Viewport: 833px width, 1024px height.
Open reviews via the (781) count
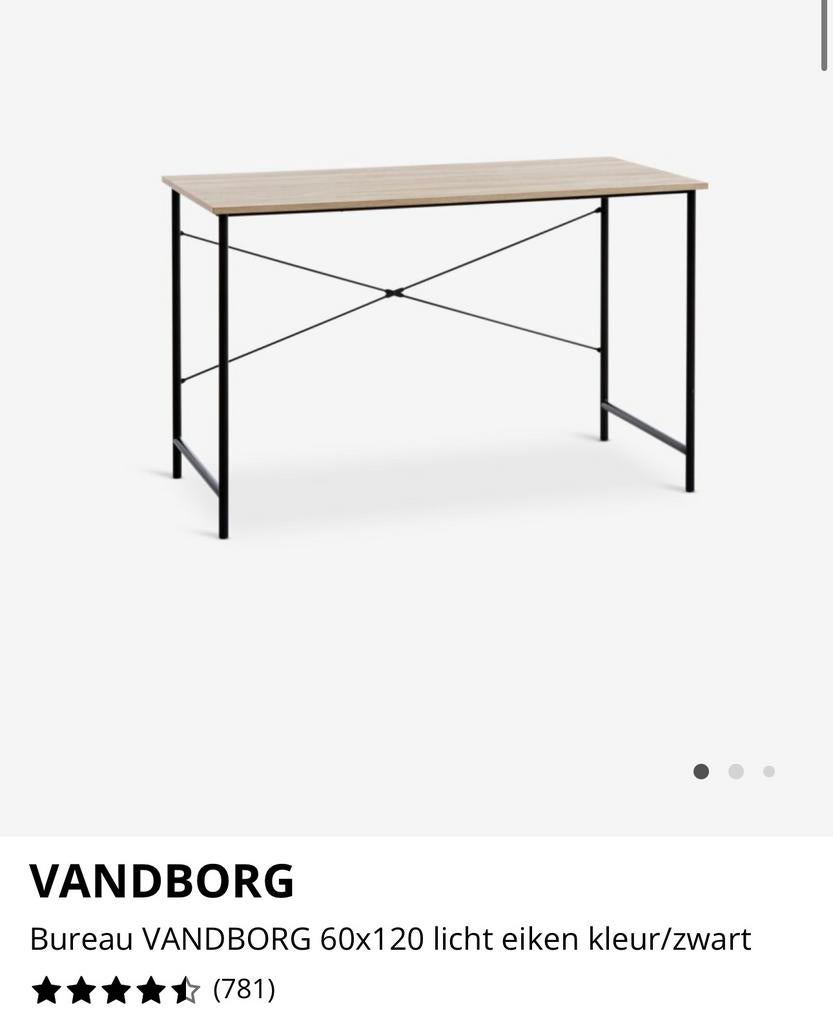243,991
